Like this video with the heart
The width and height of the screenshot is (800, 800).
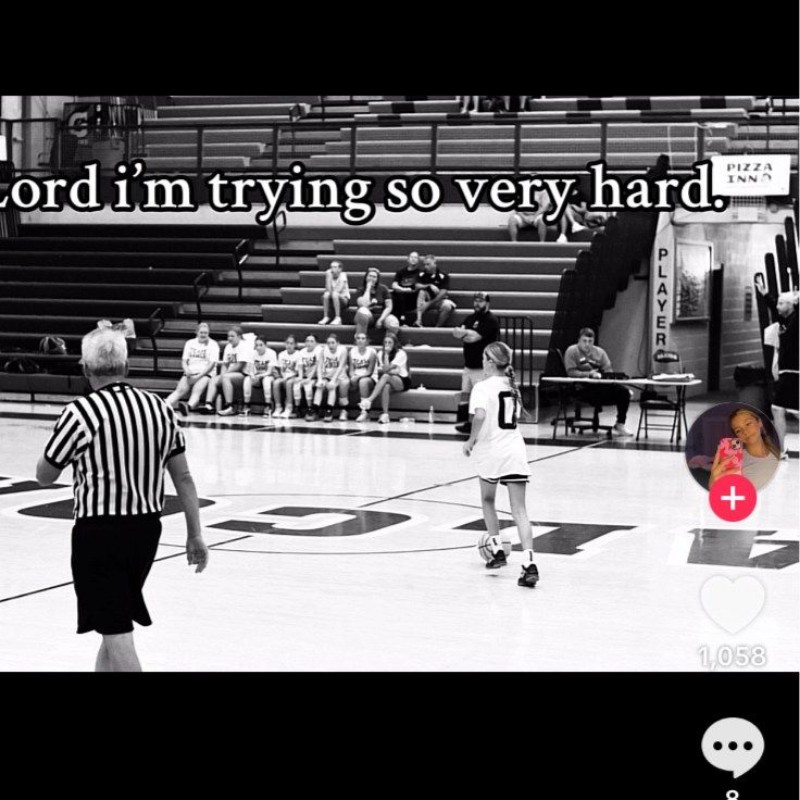point(732,604)
